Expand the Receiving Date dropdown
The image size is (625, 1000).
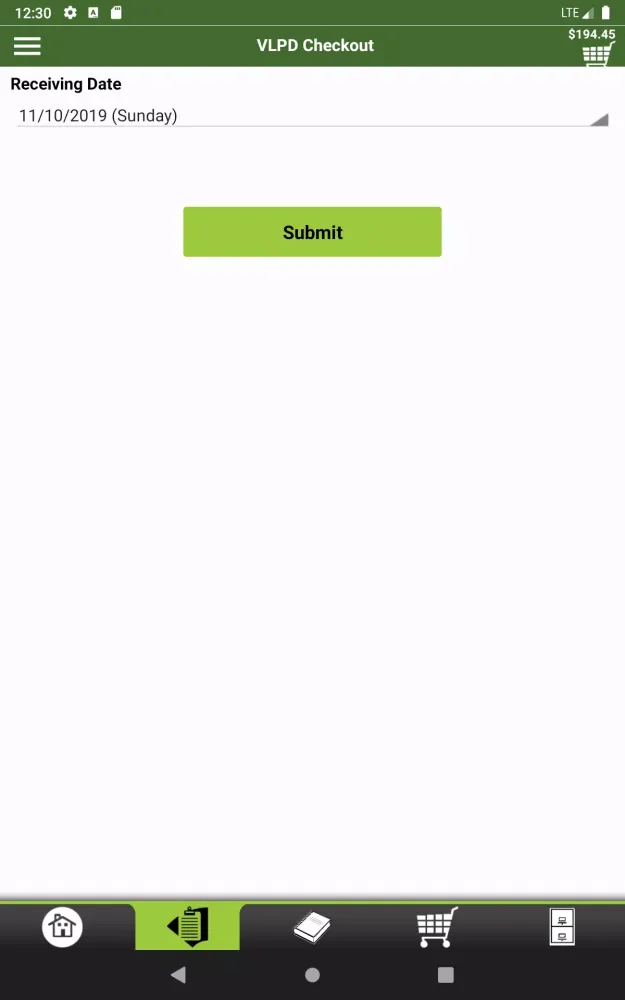click(x=312, y=116)
